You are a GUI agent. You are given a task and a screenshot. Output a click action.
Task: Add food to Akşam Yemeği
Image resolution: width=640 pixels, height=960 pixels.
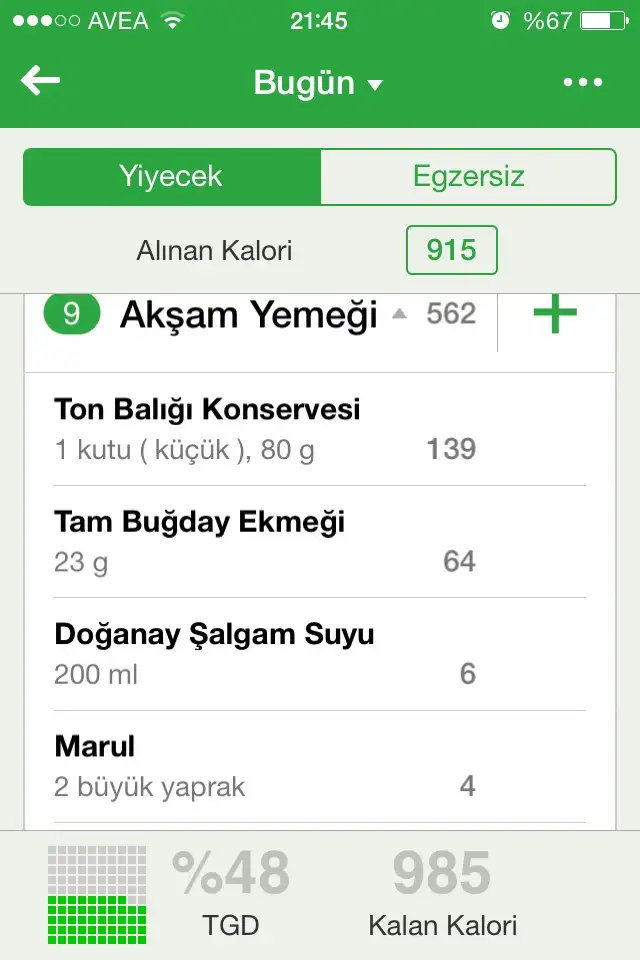point(555,314)
